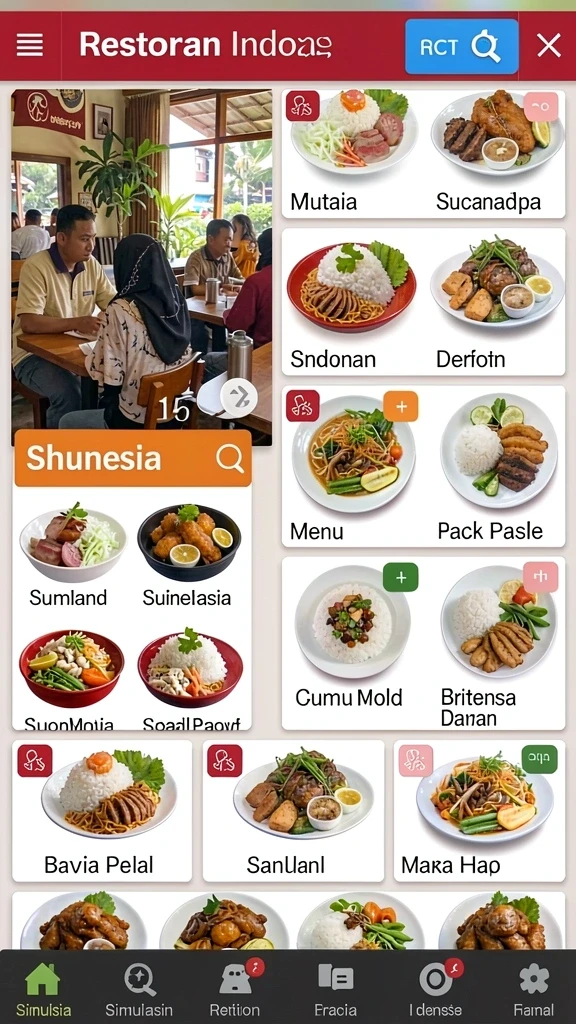576x1024 pixels.
Task: Tap the pink badge on Britensa Danan
Action: pos(541,577)
